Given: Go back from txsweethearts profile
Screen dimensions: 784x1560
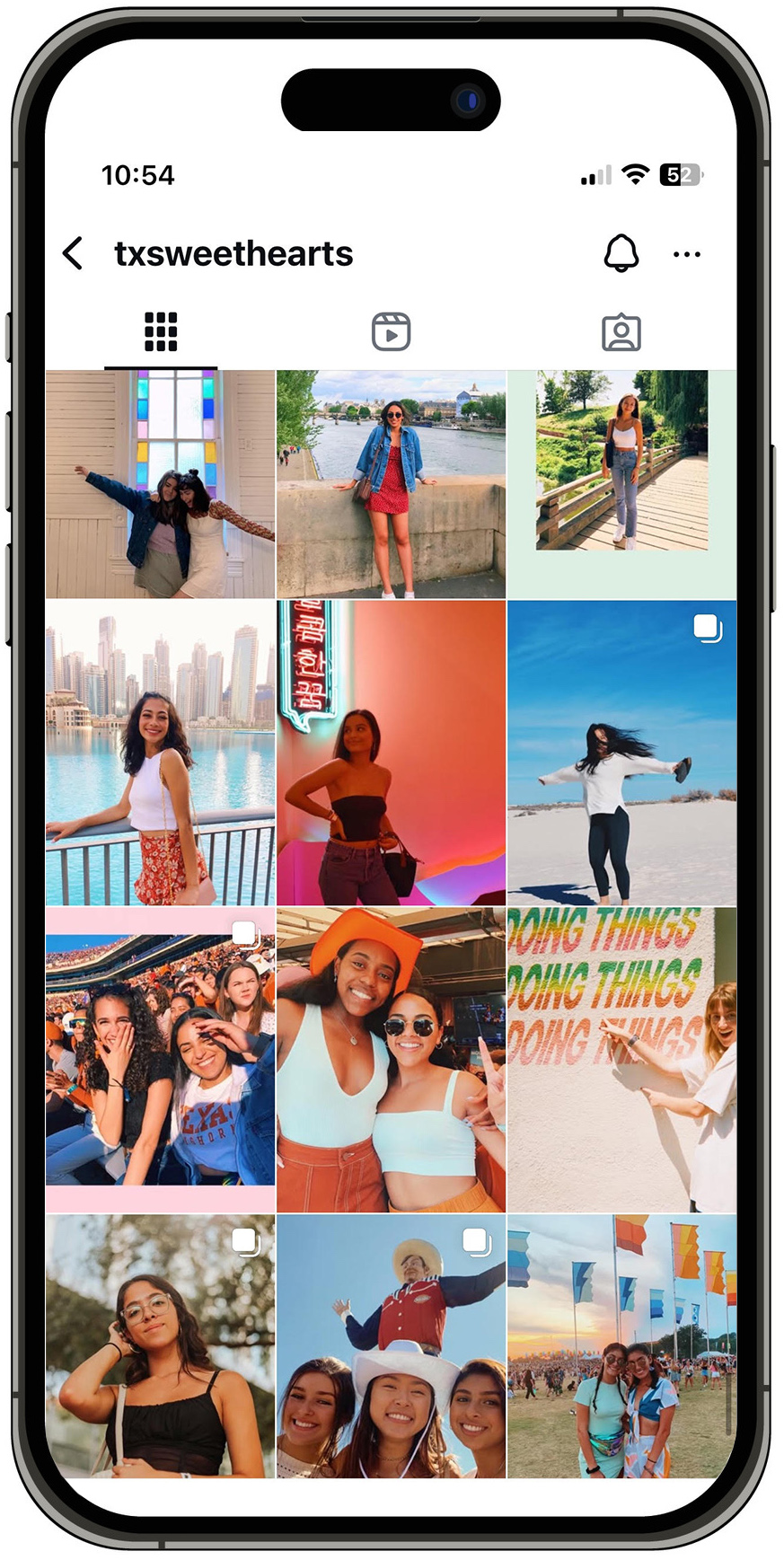Looking at the screenshot, I should [74, 254].
